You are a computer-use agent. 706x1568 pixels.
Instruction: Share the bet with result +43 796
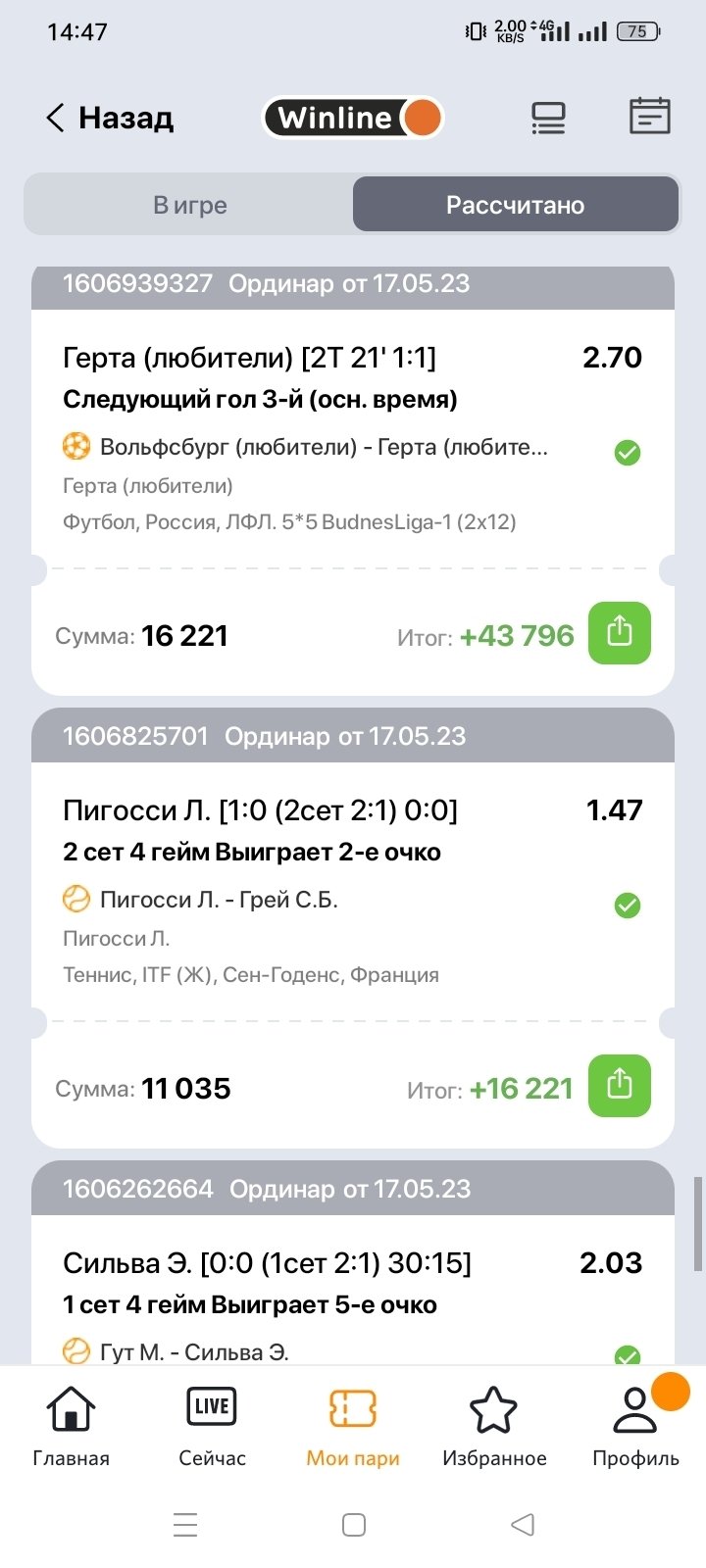619,633
